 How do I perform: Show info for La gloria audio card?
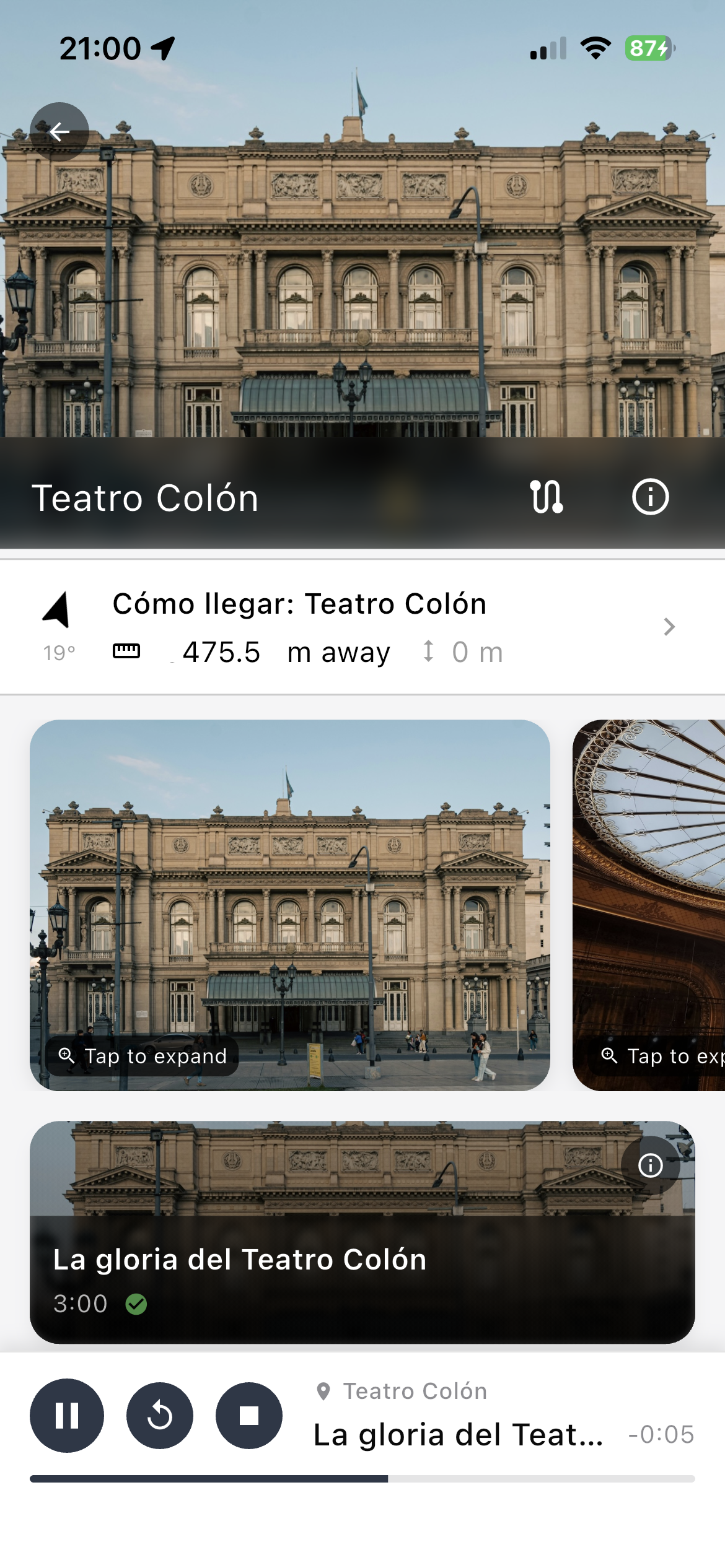pyautogui.click(x=650, y=1165)
